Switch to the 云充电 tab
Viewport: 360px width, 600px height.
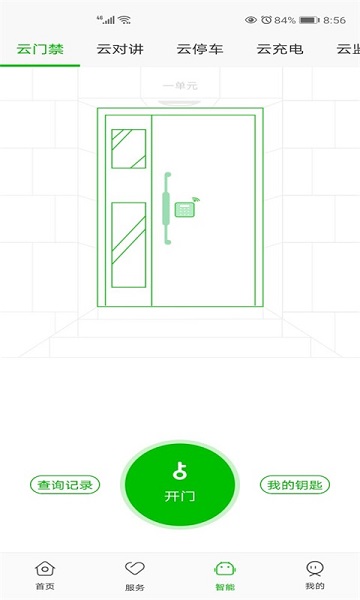[280, 49]
